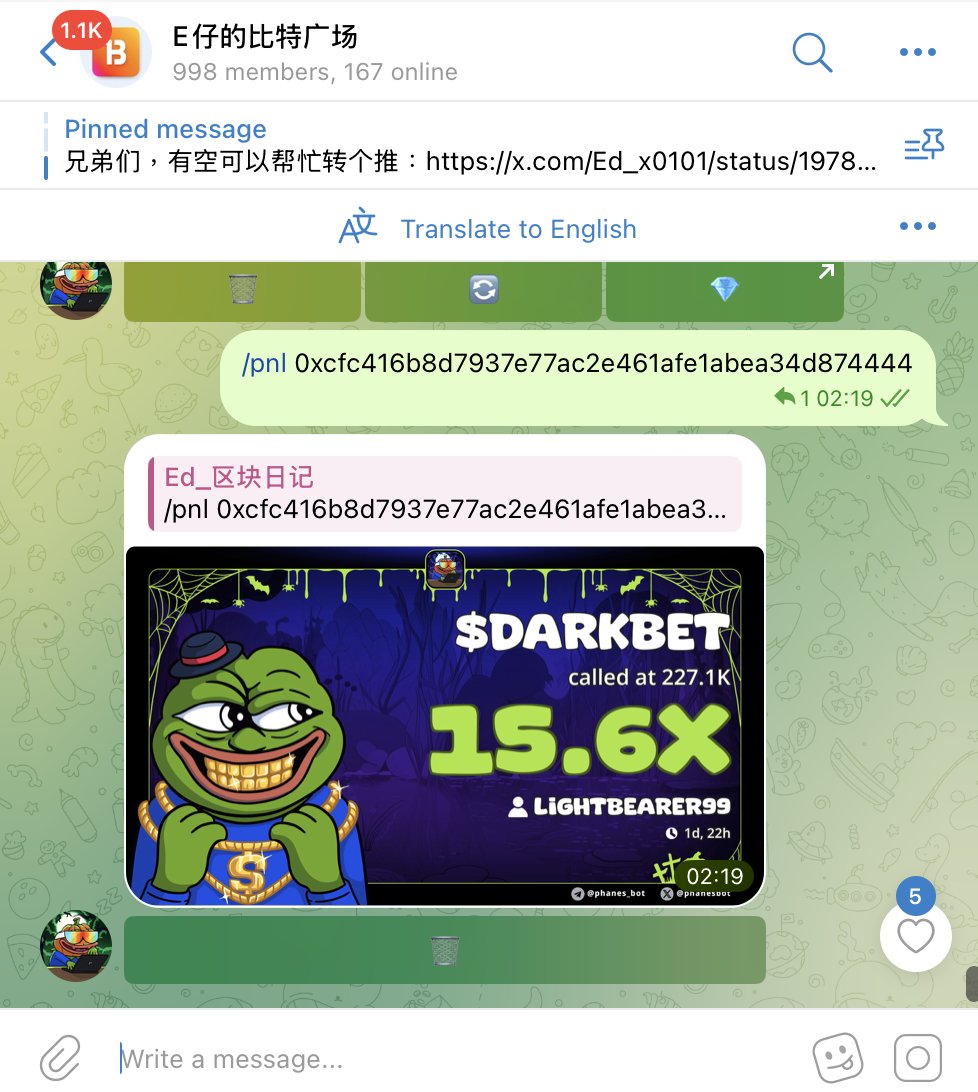Viewport: 978px width, 1092px height.
Task: Open the reactions heart button
Action: [915, 936]
